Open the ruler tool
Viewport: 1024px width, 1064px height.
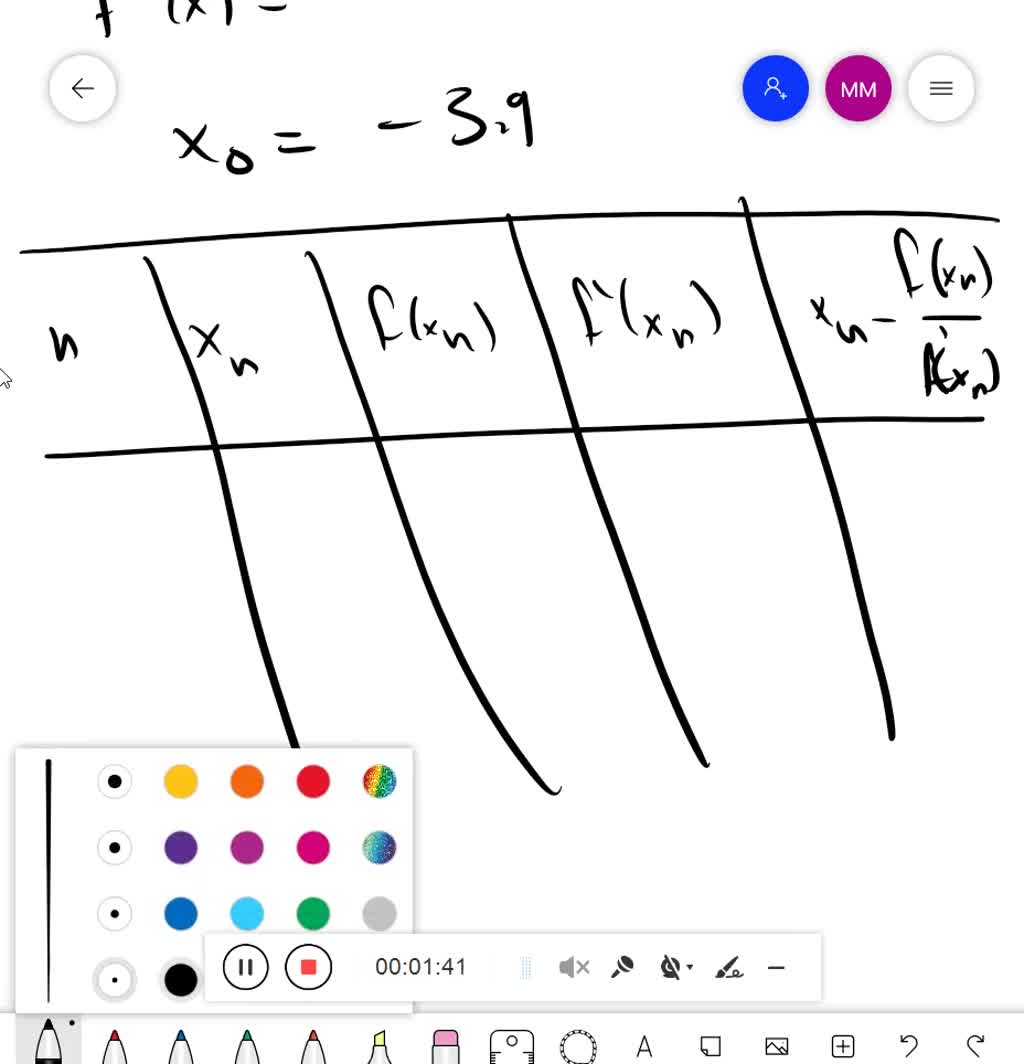coord(511,1048)
